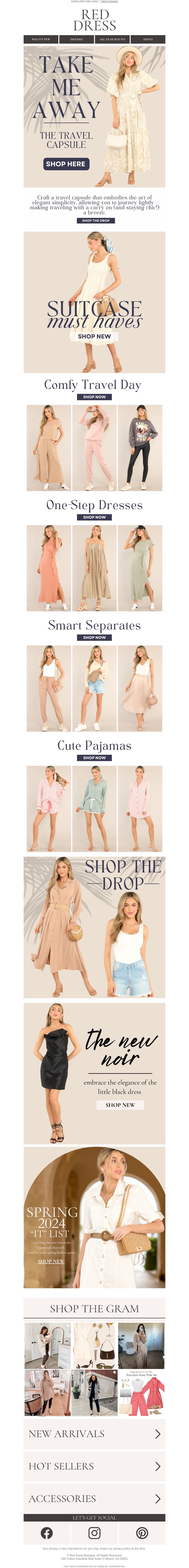Select the All Year Round tab
189x1568 pixels.
112,39
